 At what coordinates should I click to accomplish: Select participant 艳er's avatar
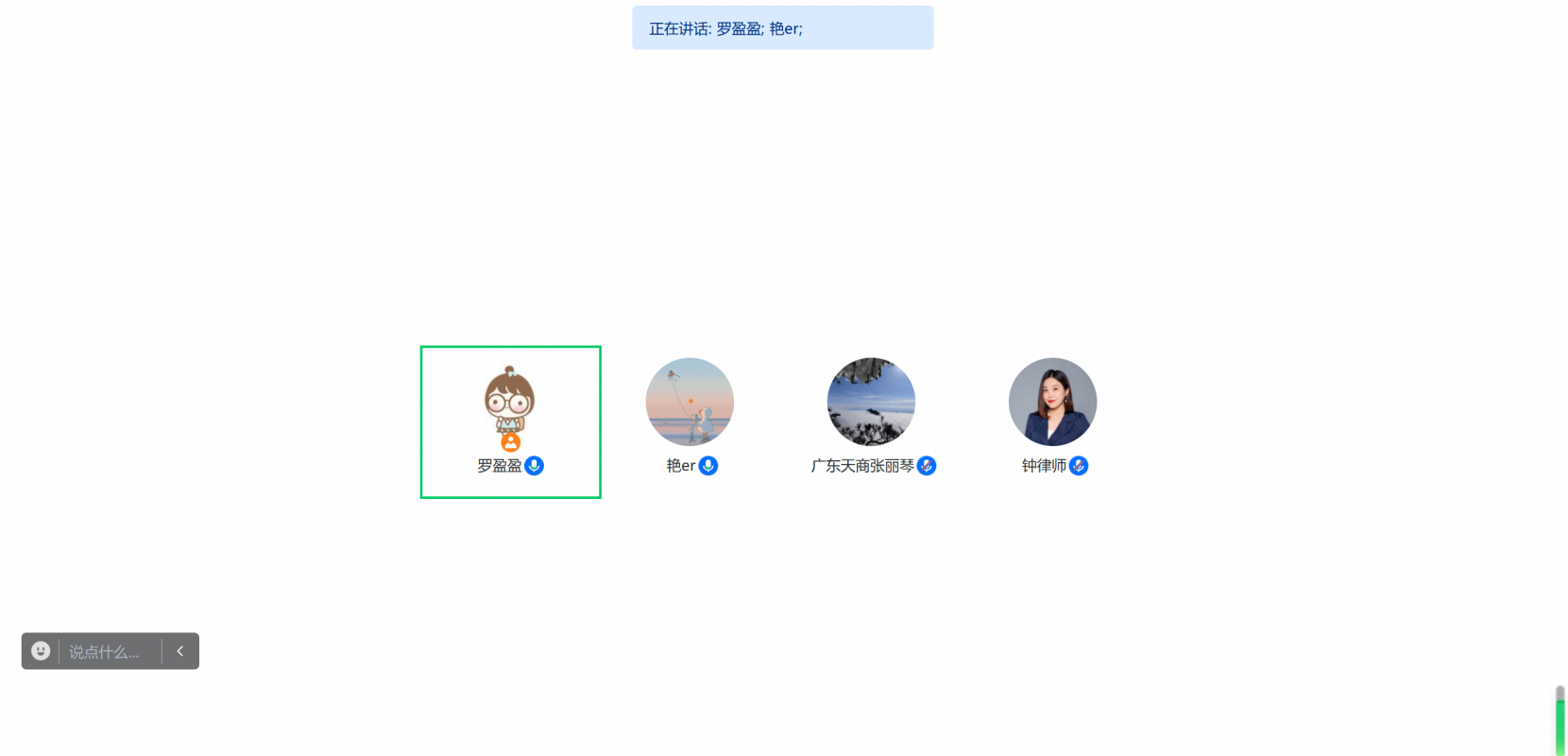(x=690, y=402)
